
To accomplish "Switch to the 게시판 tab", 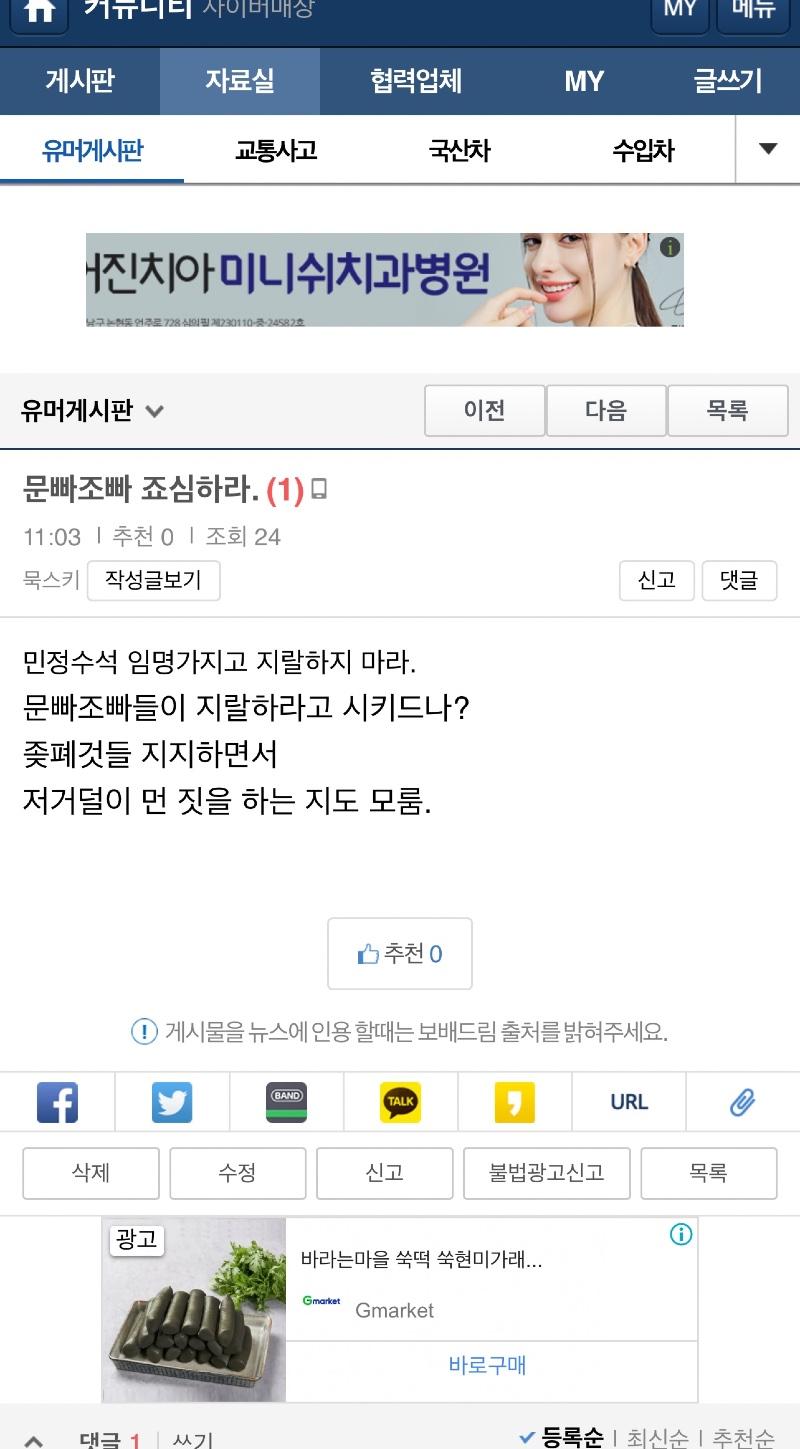I will pos(80,81).
